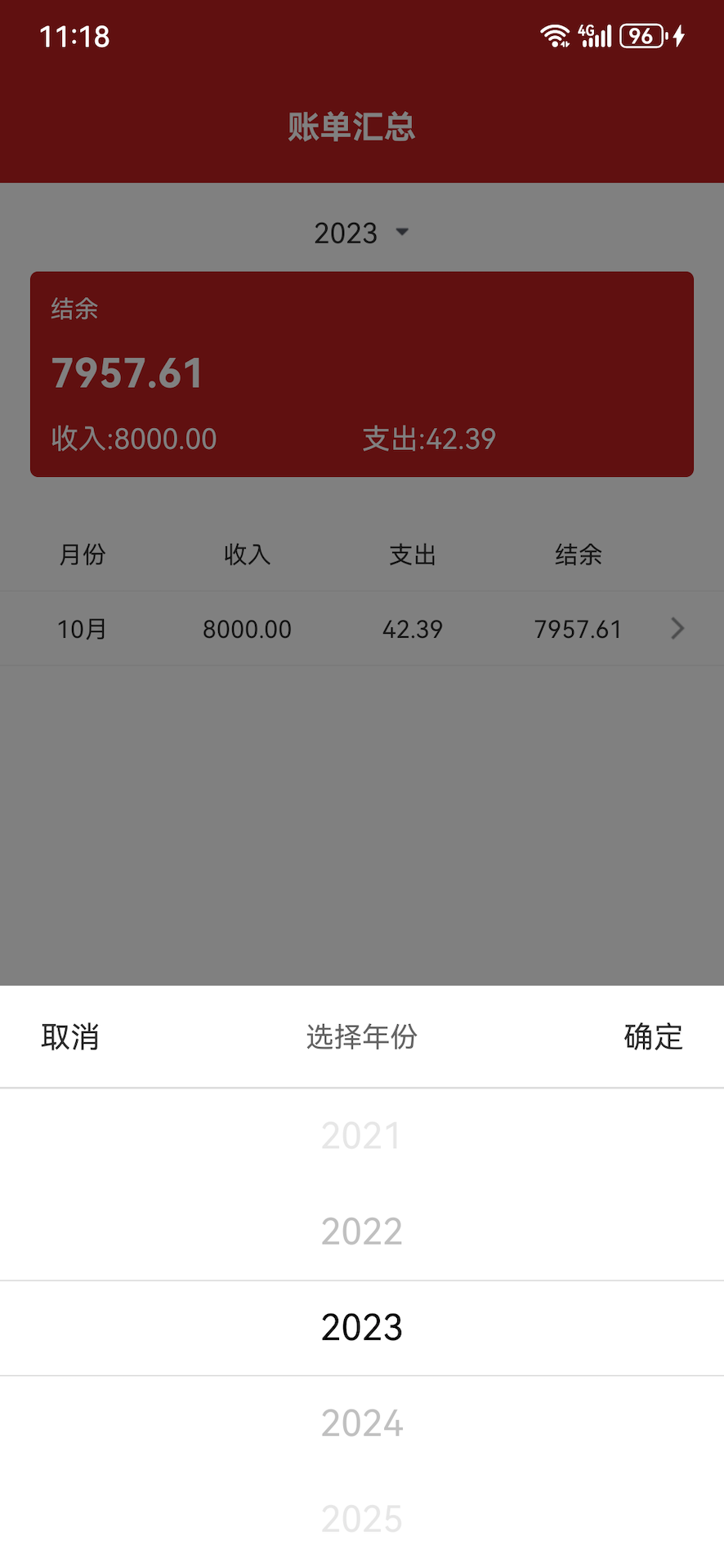Confirm year selection with 确定

coord(651,1036)
